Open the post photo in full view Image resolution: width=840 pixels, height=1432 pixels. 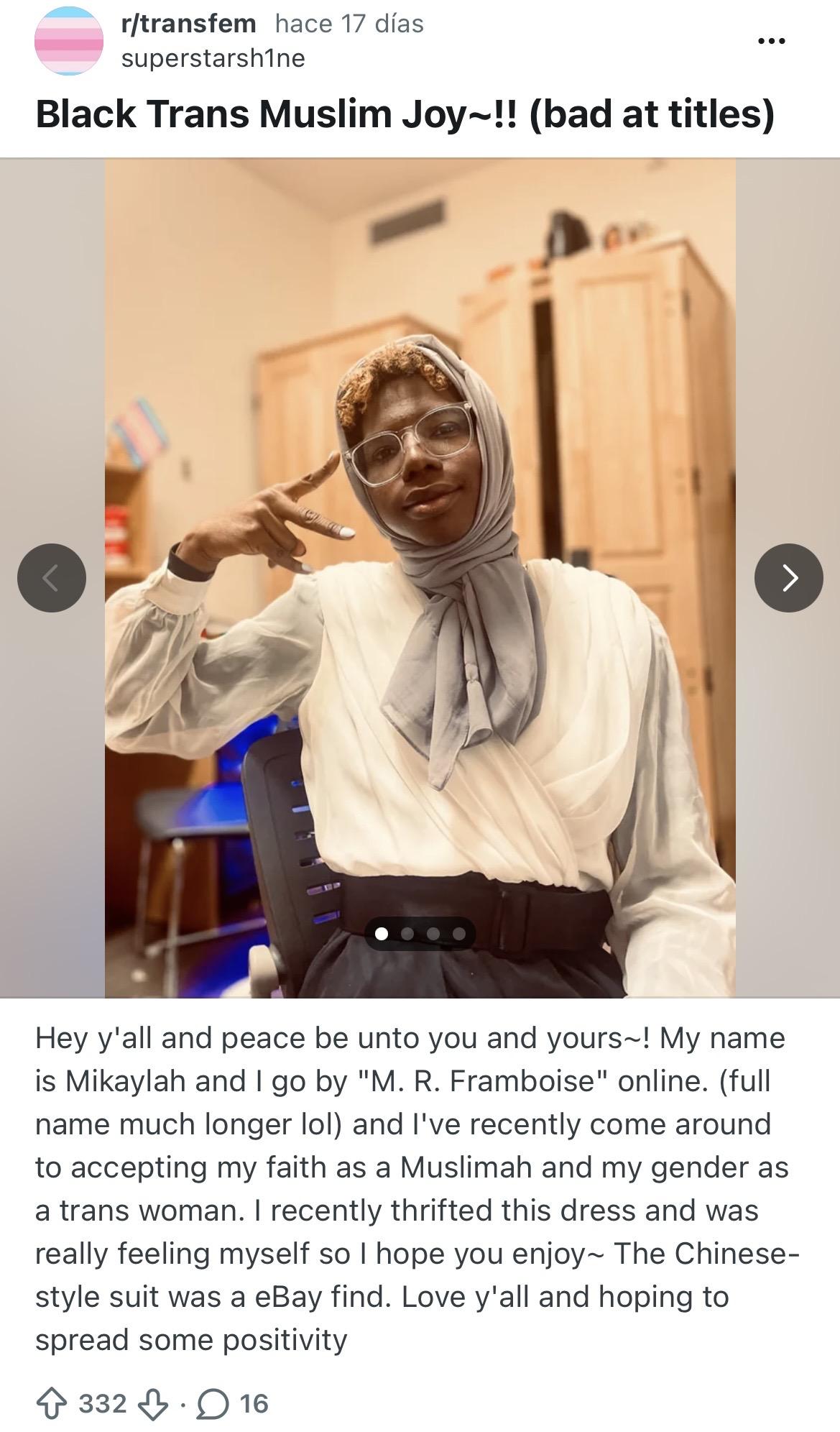[x=420, y=503]
